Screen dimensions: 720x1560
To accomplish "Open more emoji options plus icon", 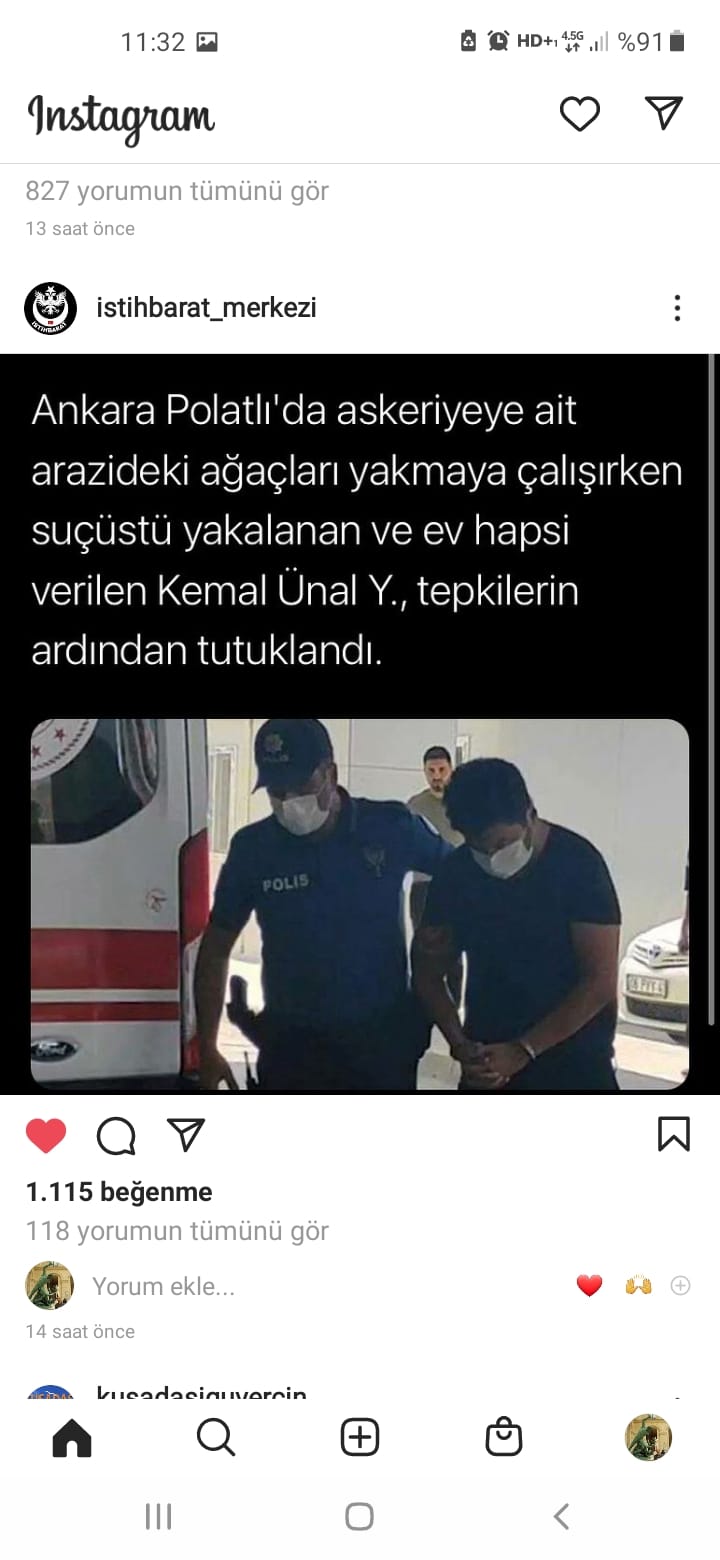I will click(x=680, y=1286).
